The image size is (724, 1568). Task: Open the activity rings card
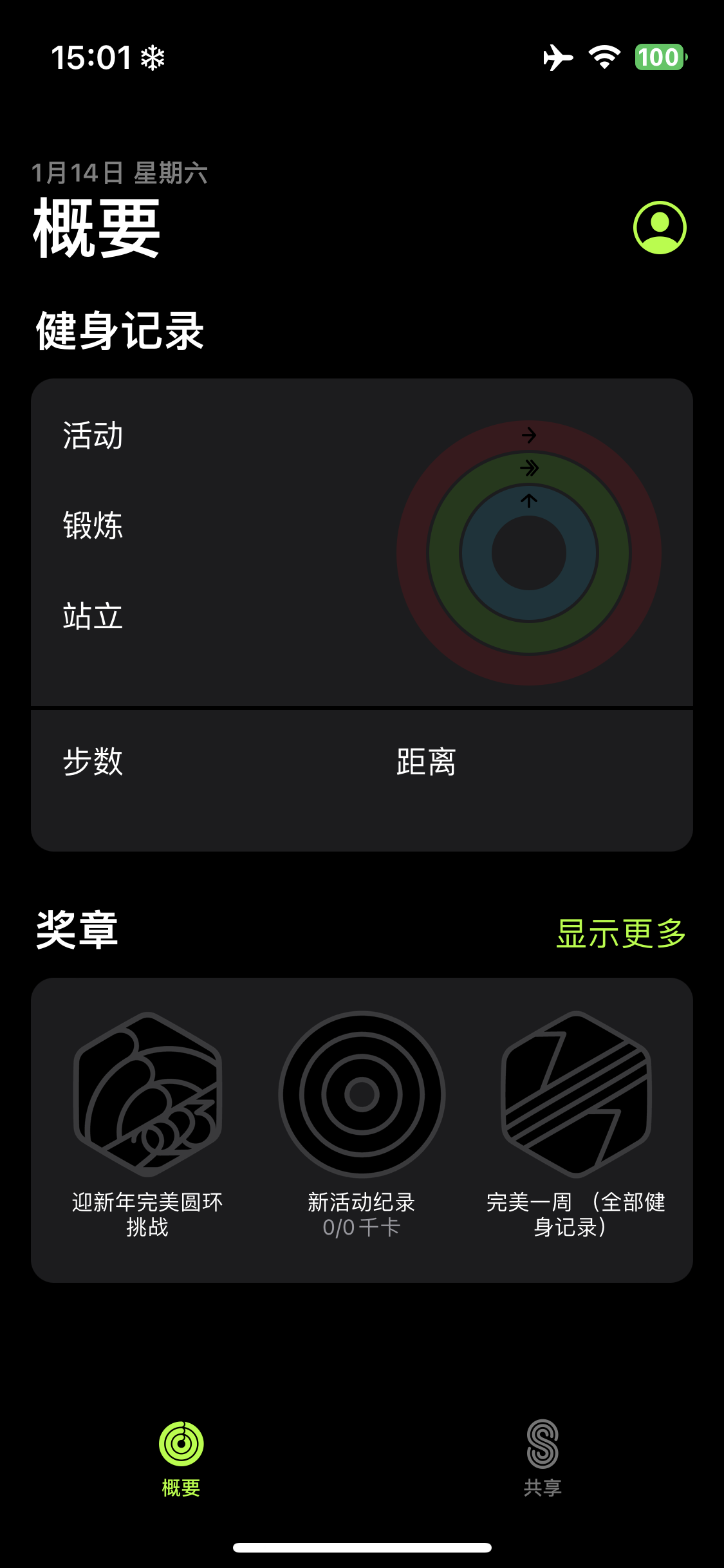click(361, 544)
